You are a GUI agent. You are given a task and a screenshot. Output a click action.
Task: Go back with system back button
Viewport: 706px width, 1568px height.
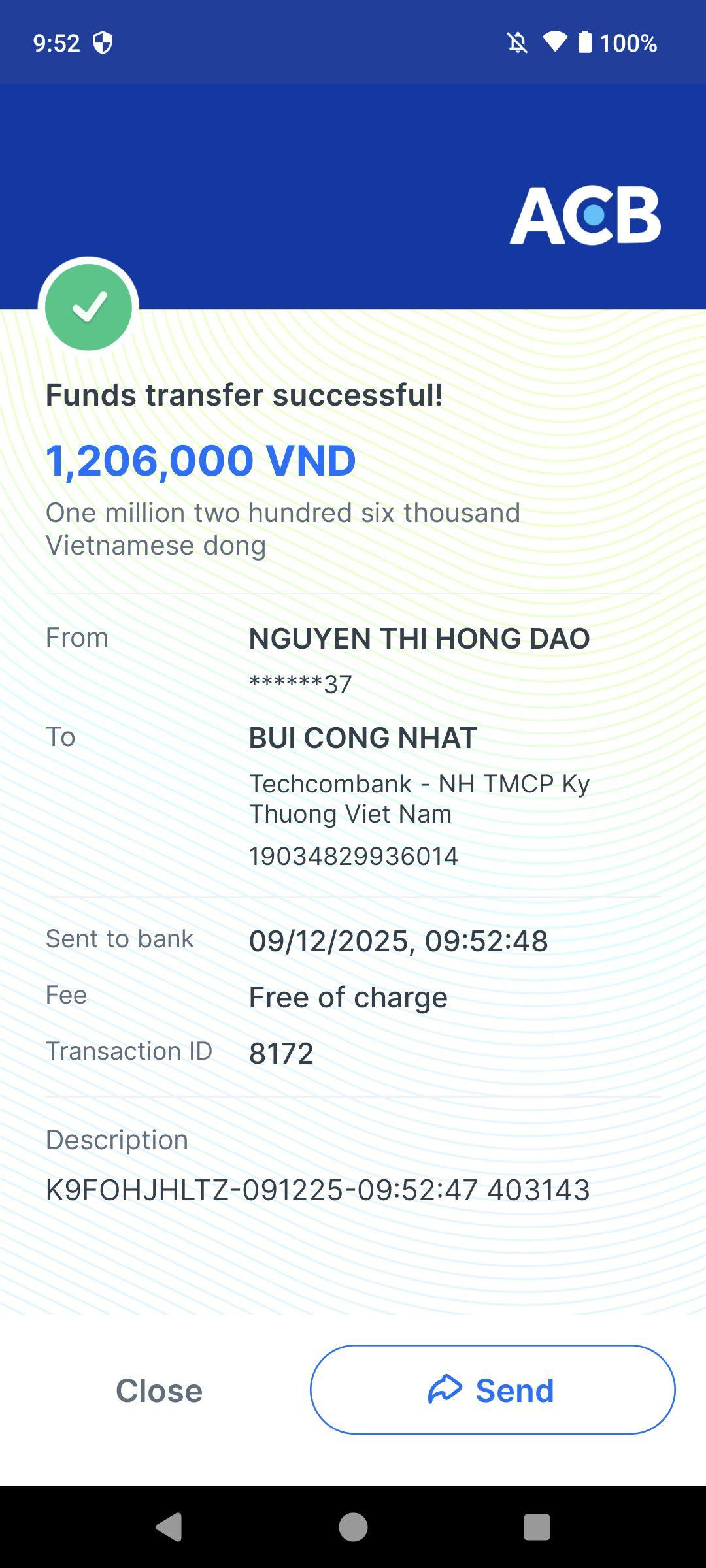point(169,1527)
